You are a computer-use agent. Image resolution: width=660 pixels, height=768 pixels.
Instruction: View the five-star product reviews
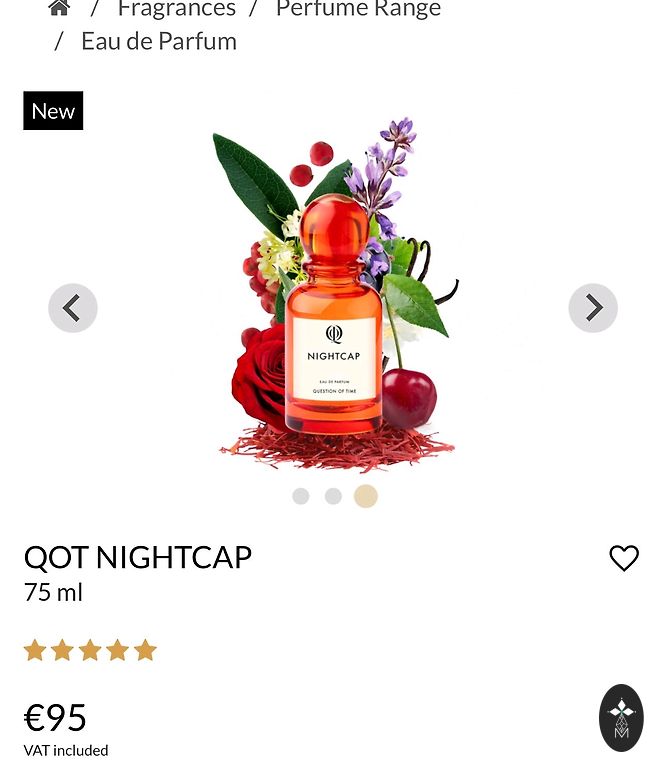point(90,651)
